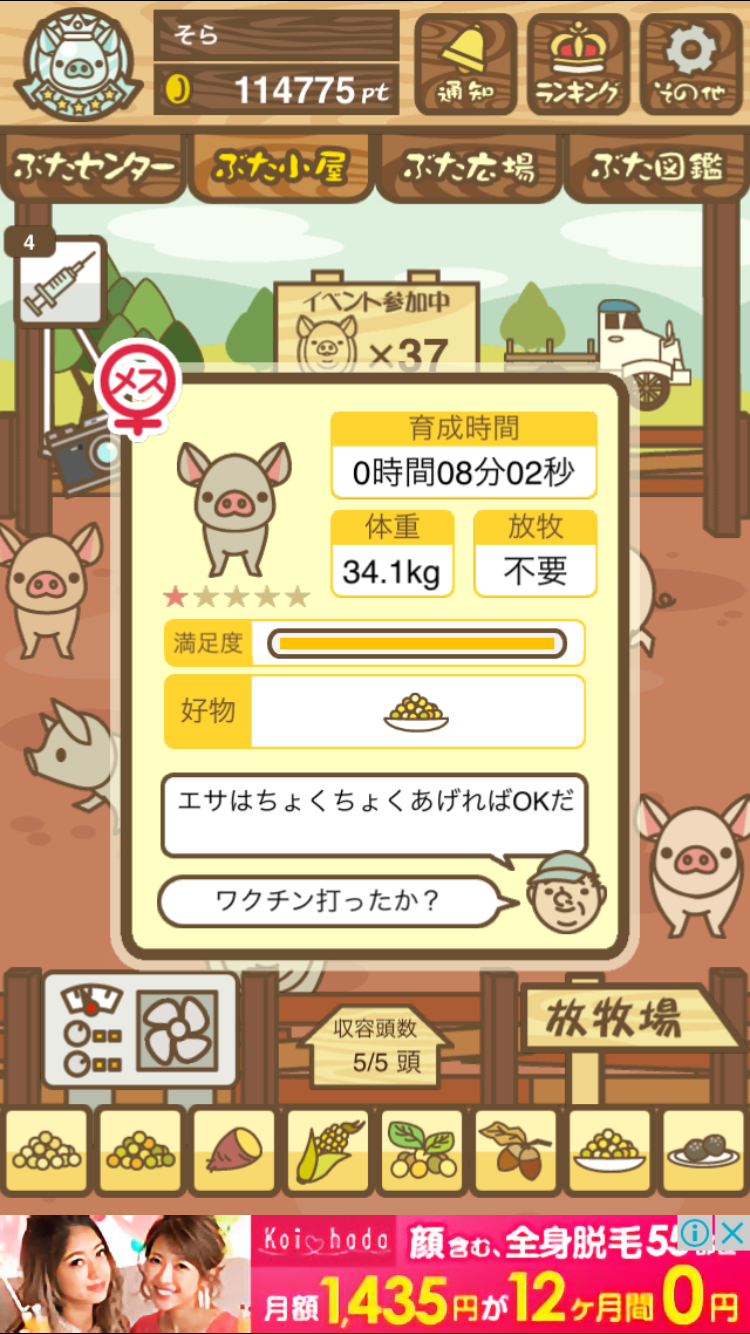Close the Koihada advertisement banner
The height and width of the screenshot is (1334, 750).
click(733, 1232)
